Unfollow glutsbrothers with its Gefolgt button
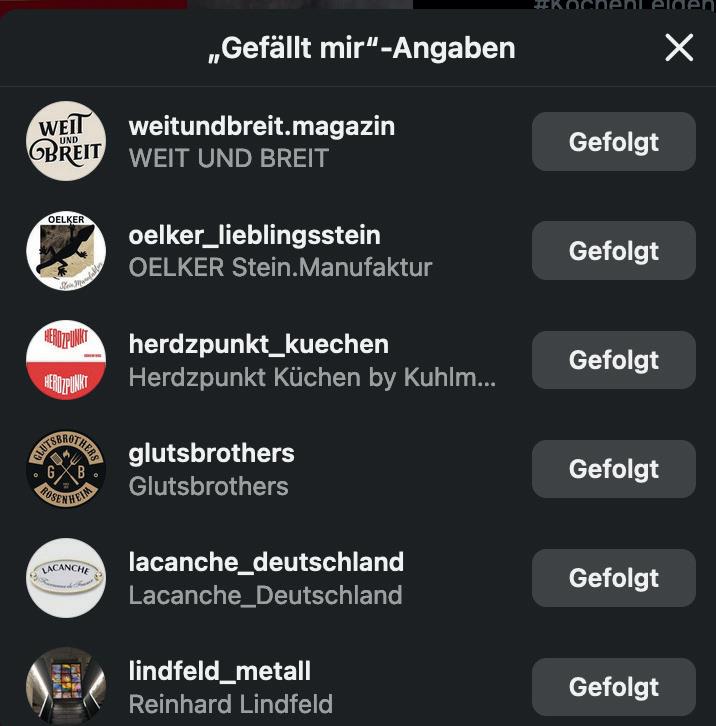 pyautogui.click(x=613, y=469)
